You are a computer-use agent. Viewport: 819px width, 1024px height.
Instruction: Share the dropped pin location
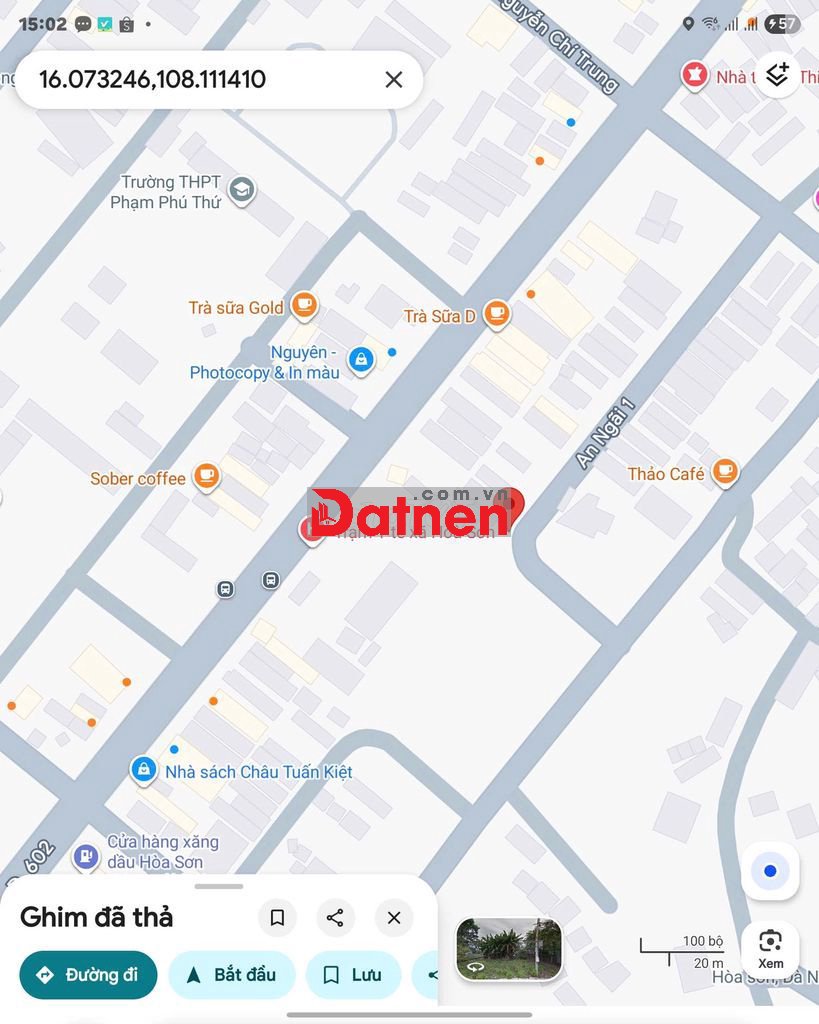coord(335,918)
